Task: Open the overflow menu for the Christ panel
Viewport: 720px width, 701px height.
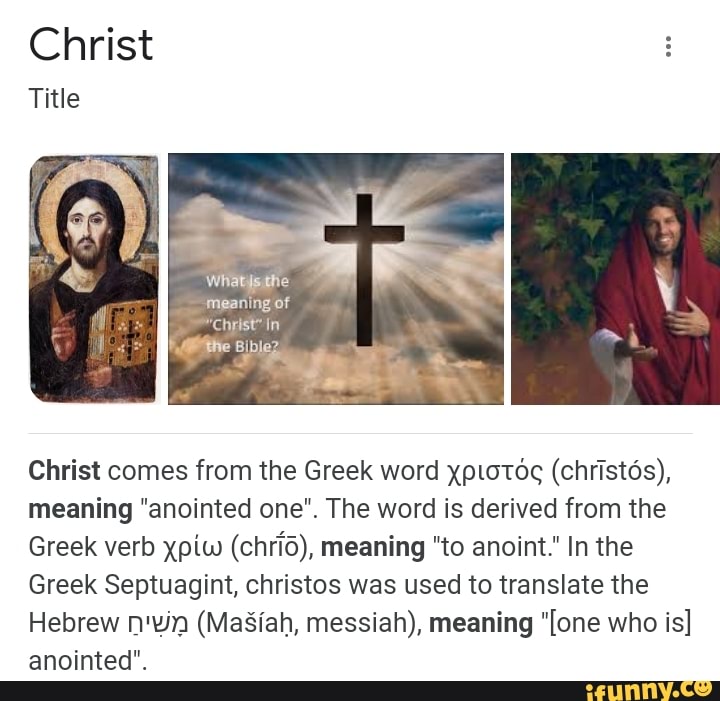Action: tap(668, 47)
